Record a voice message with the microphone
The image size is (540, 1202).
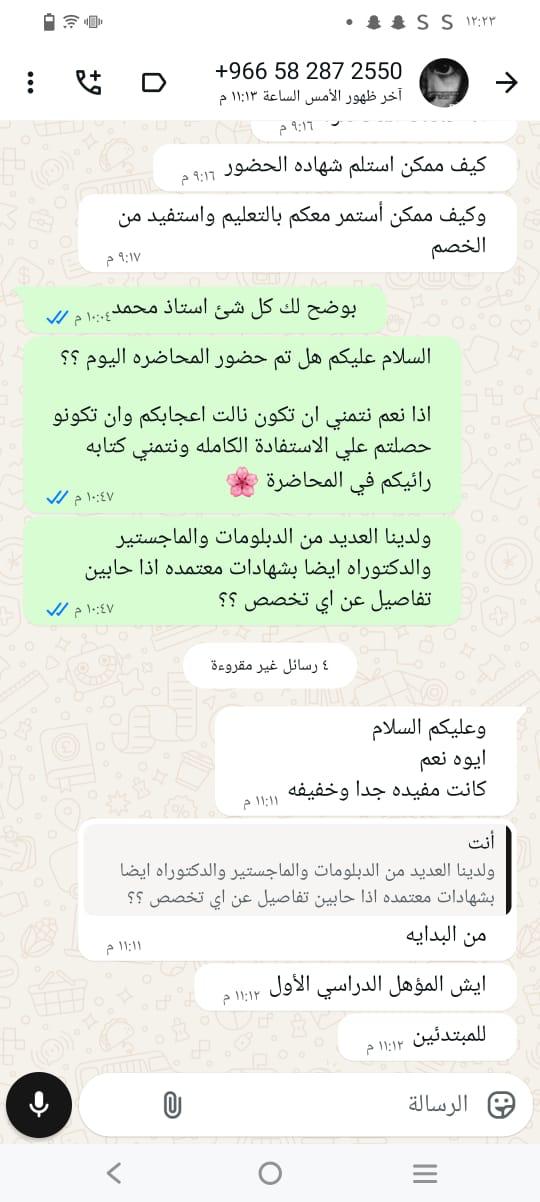39,1103
